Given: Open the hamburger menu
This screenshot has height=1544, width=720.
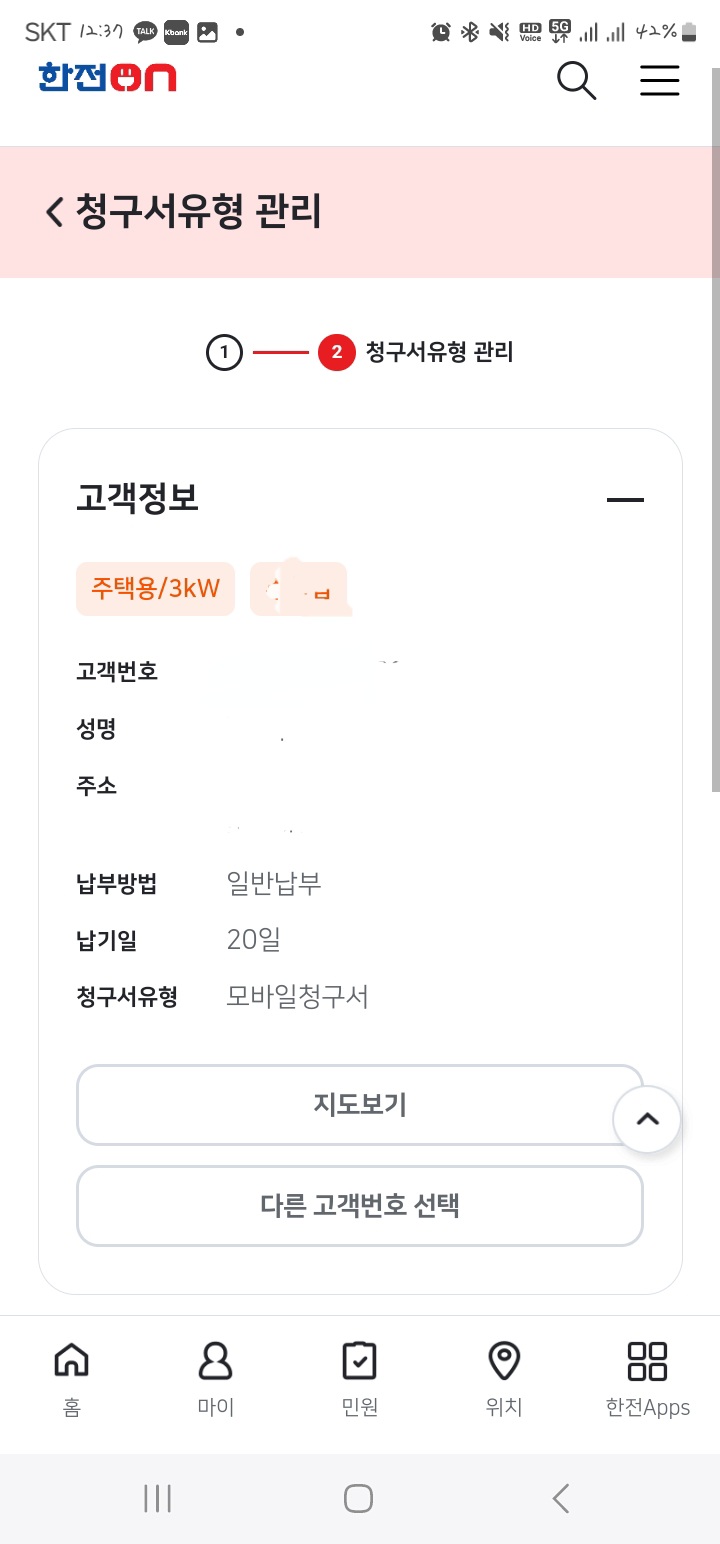Looking at the screenshot, I should (x=659, y=80).
